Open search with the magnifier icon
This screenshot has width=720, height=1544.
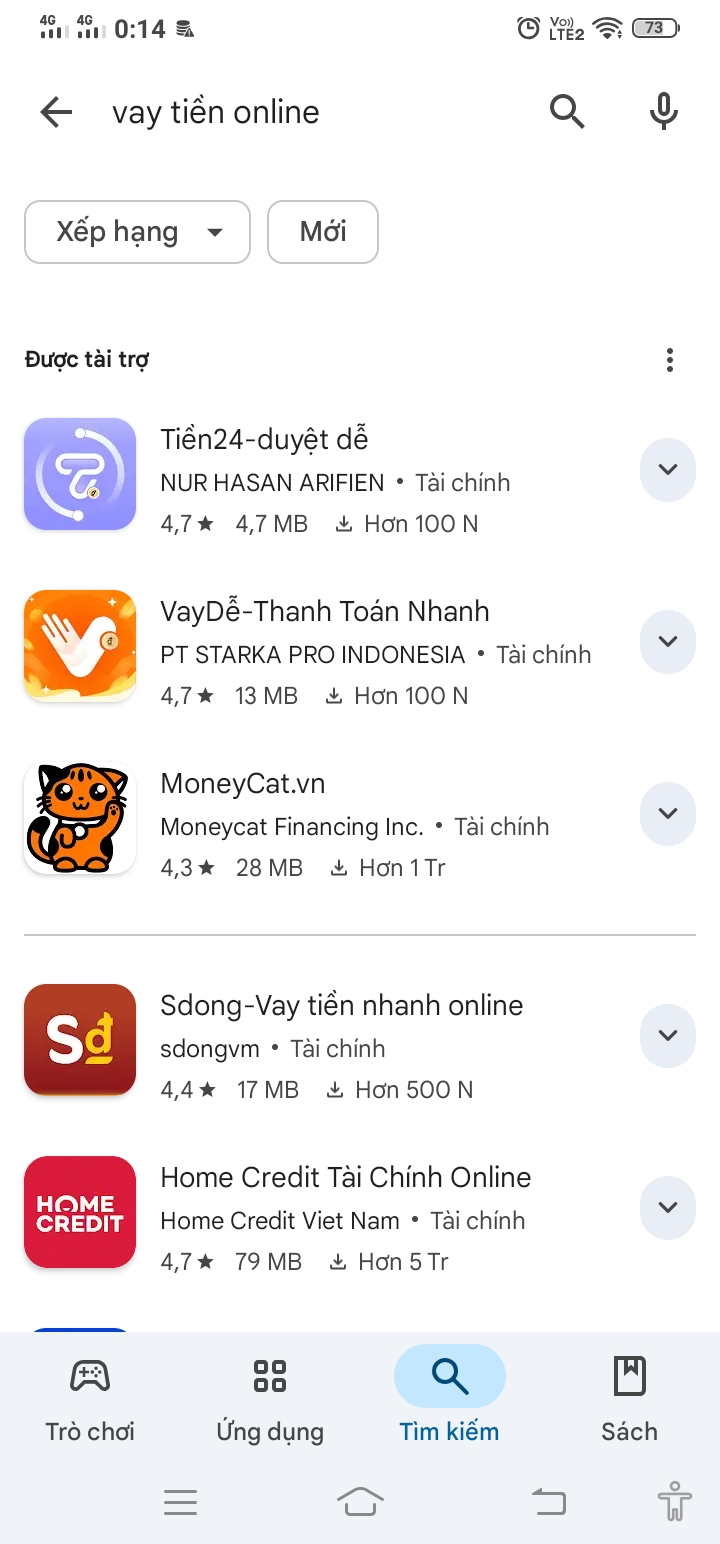coord(566,112)
